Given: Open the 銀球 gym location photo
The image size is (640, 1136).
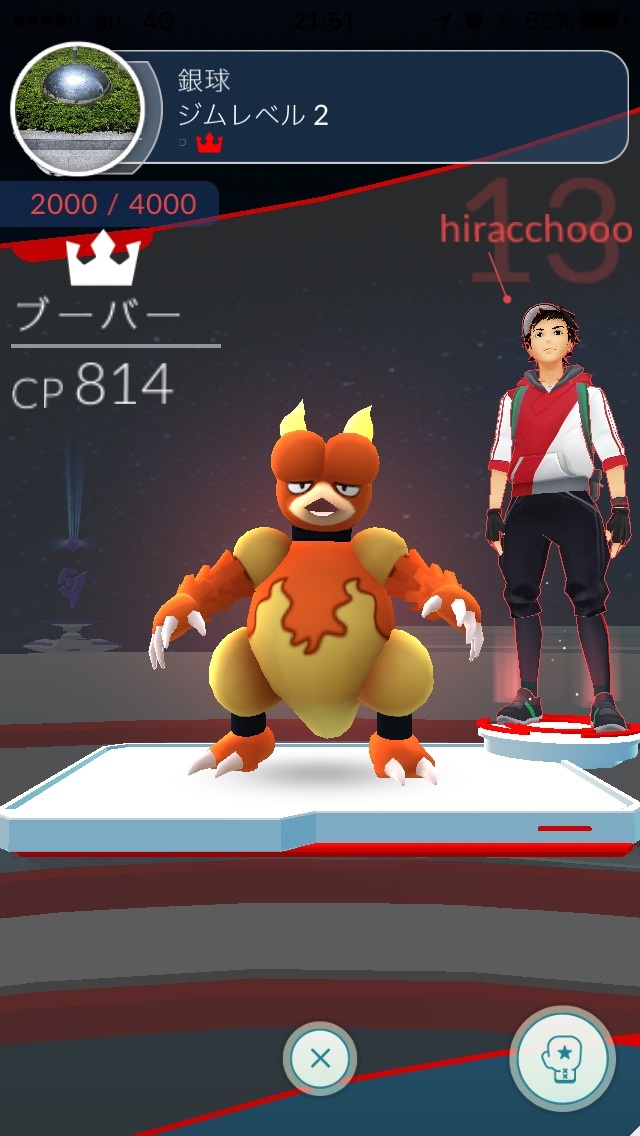Looking at the screenshot, I should pos(77,109).
